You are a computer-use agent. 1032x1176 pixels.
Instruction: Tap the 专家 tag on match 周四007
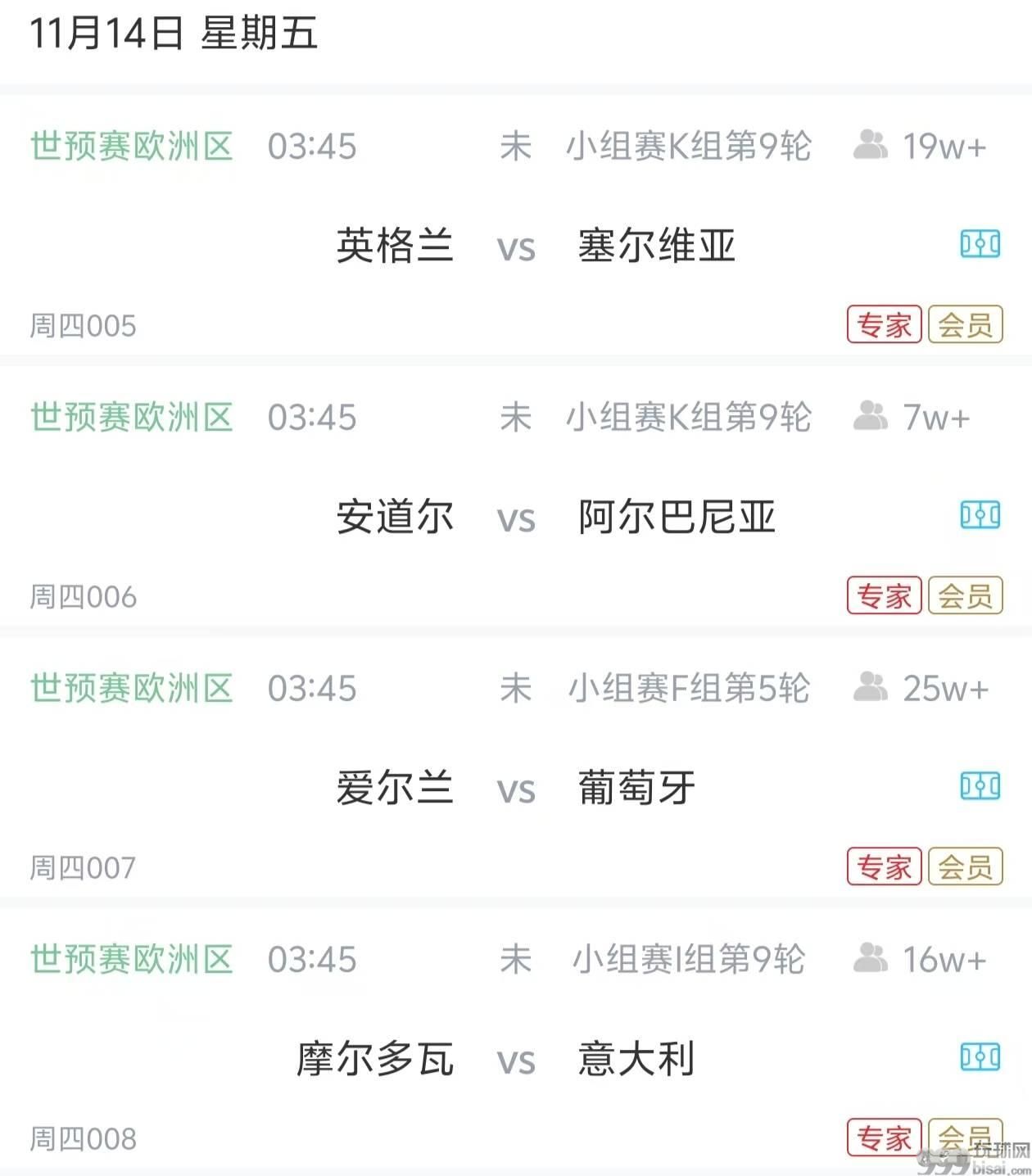point(884,866)
